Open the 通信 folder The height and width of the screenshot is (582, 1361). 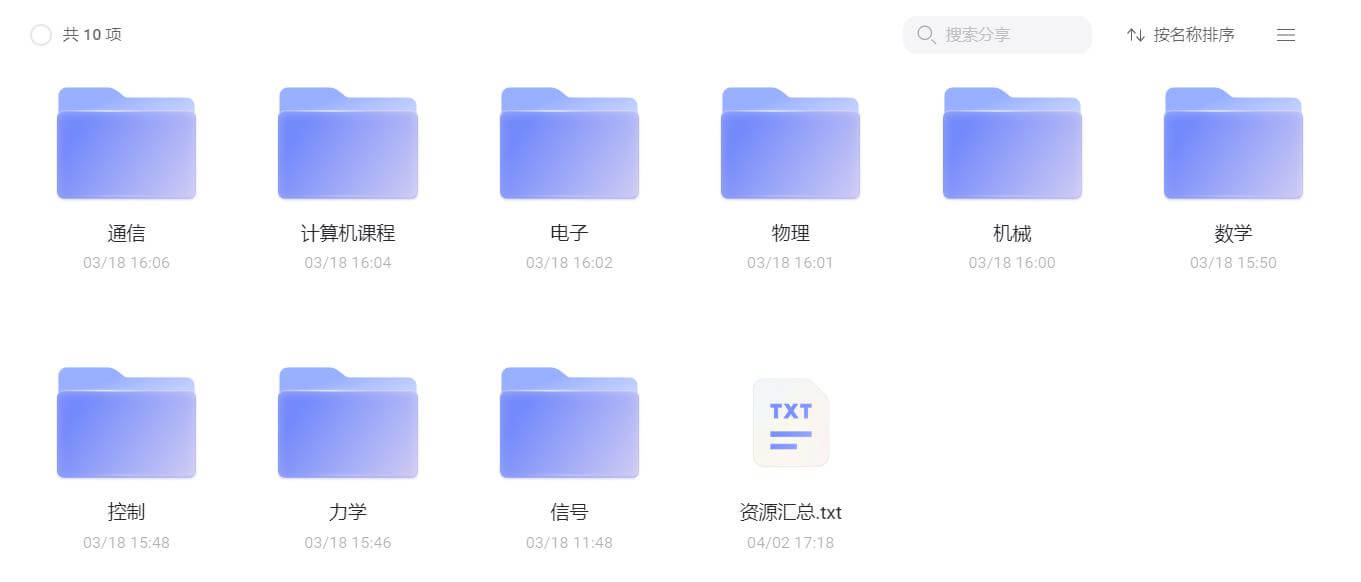coord(126,145)
